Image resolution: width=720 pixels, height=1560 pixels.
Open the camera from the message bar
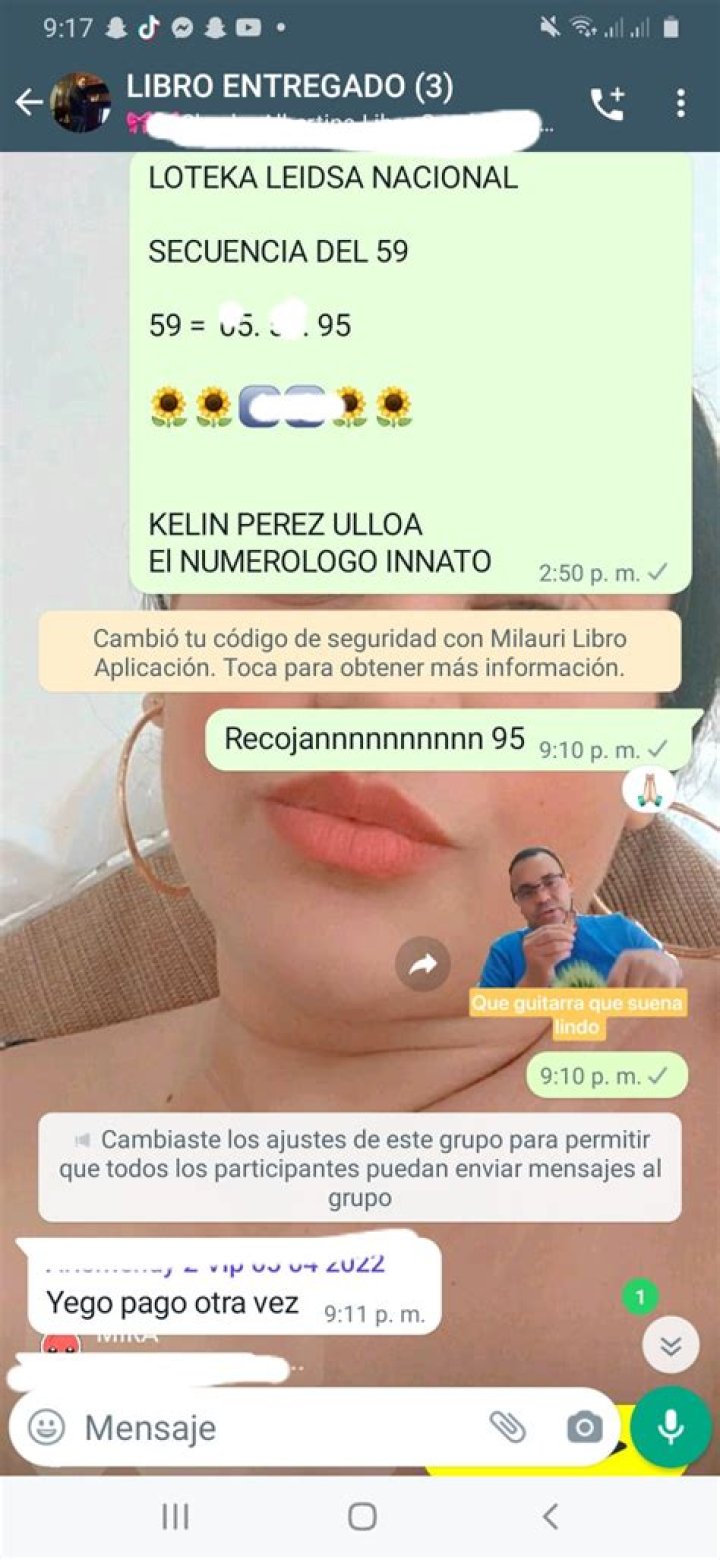585,1428
